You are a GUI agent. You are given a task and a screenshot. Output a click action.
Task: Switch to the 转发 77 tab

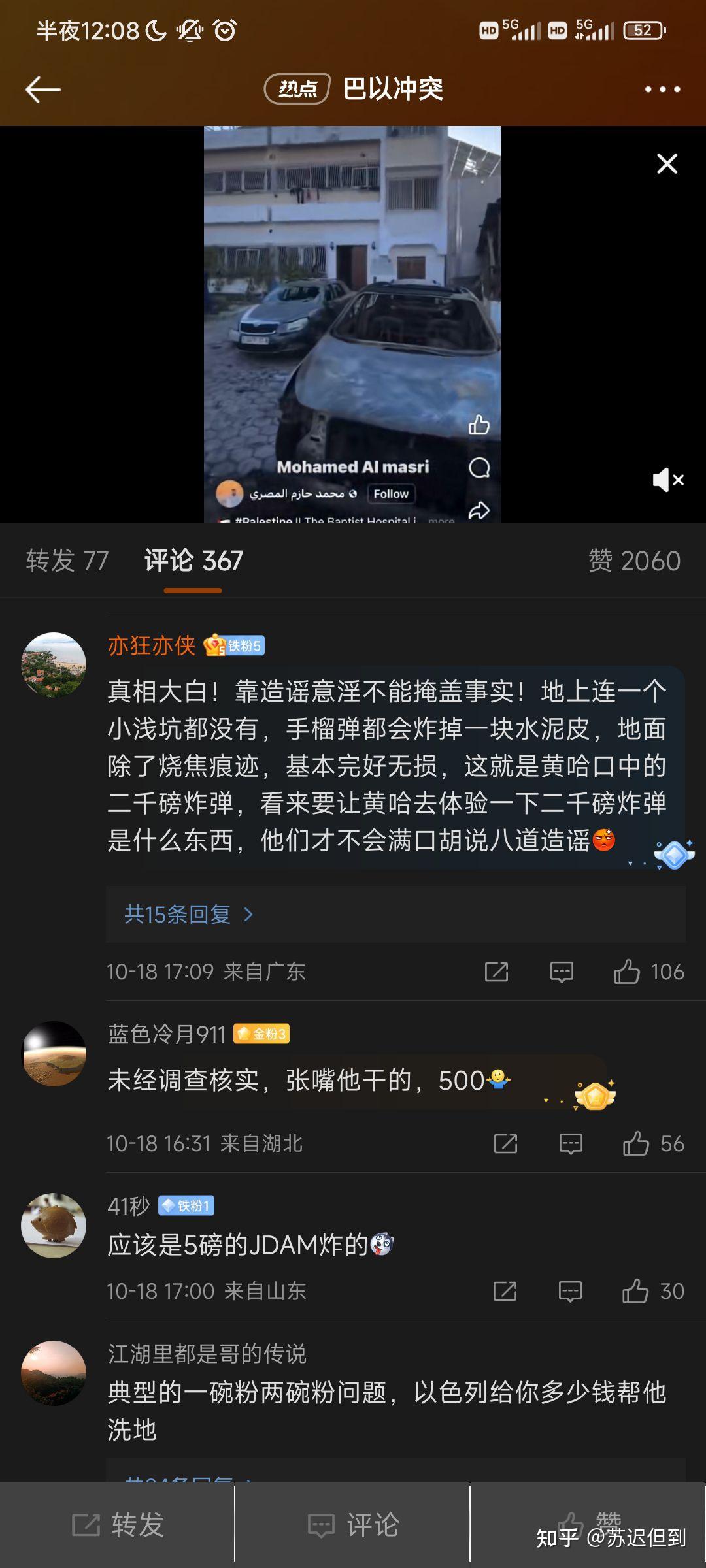(x=67, y=561)
